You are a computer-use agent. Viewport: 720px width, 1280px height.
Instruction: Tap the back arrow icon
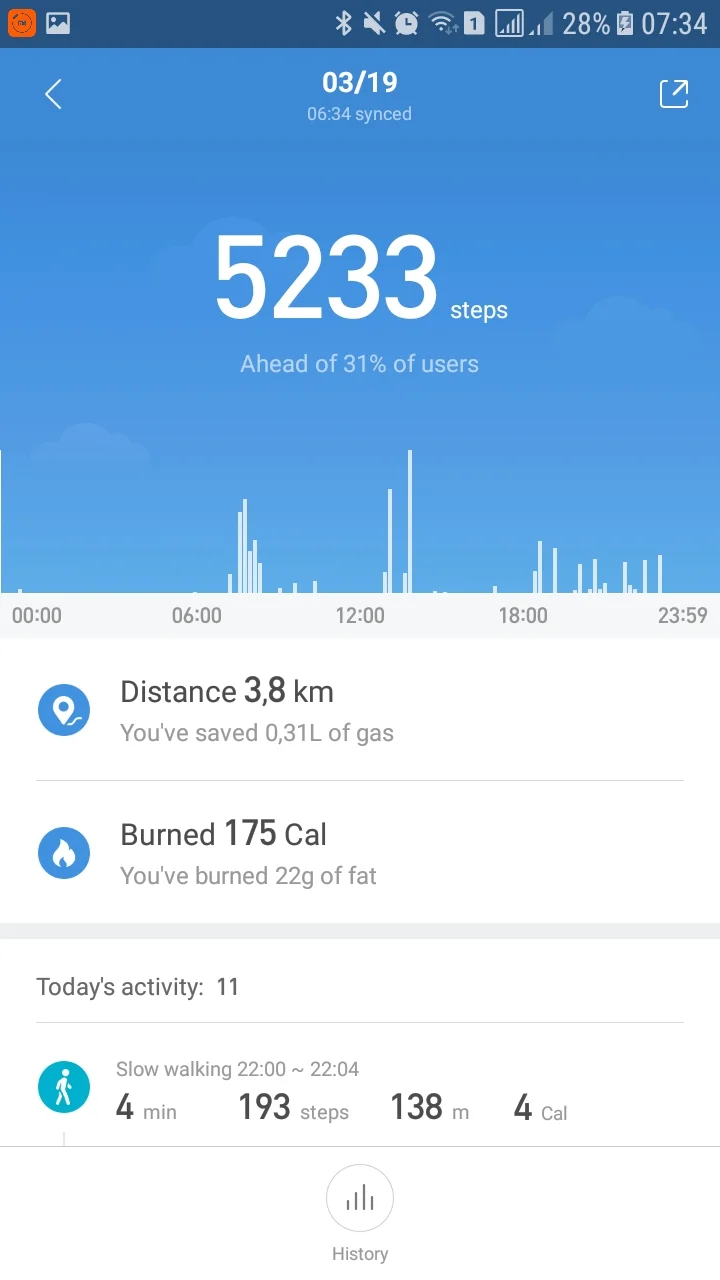click(50, 93)
